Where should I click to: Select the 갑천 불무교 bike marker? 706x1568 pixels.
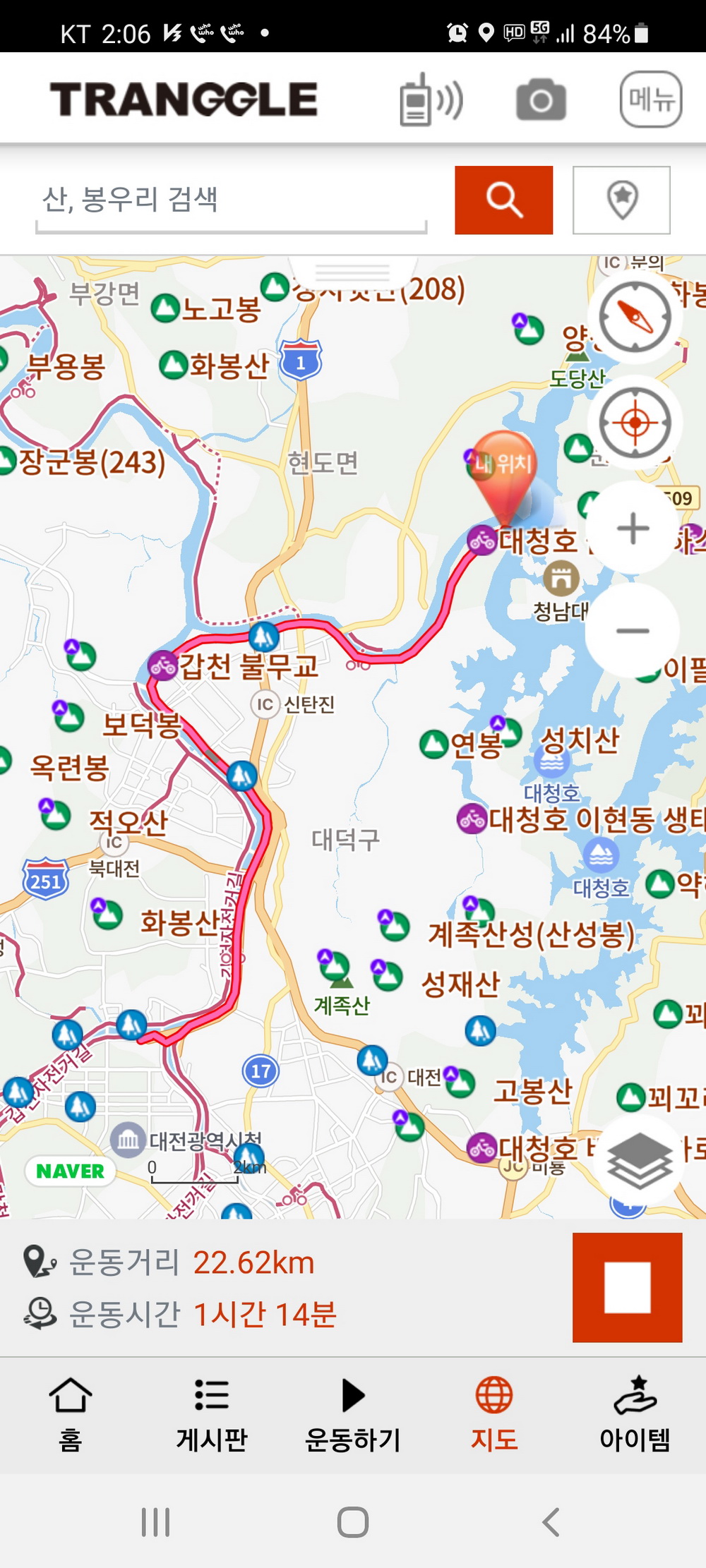pos(163,665)
